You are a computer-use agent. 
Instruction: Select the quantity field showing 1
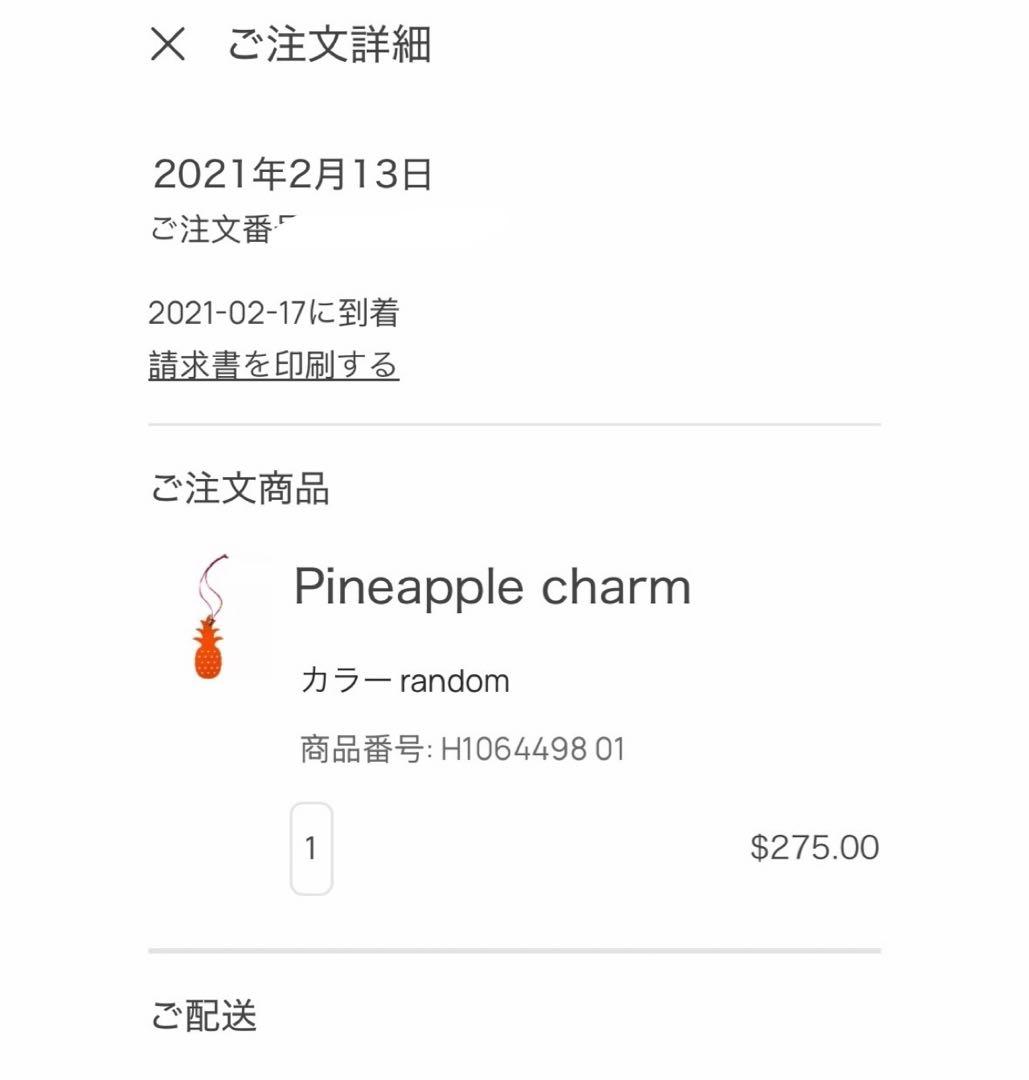point(311,847)
